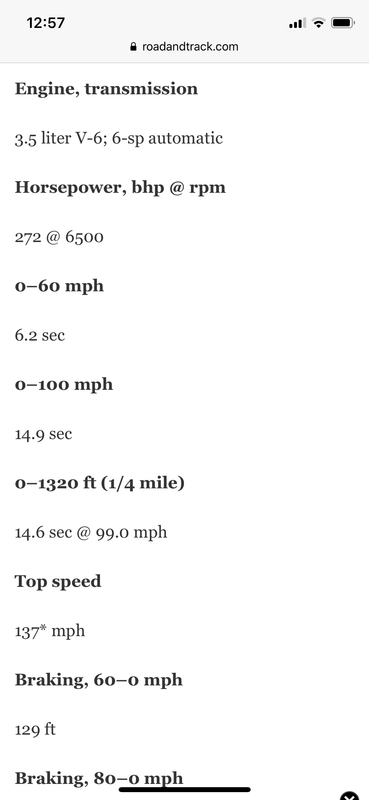Tap the roadandtrack.com address bar

(184, 47)
